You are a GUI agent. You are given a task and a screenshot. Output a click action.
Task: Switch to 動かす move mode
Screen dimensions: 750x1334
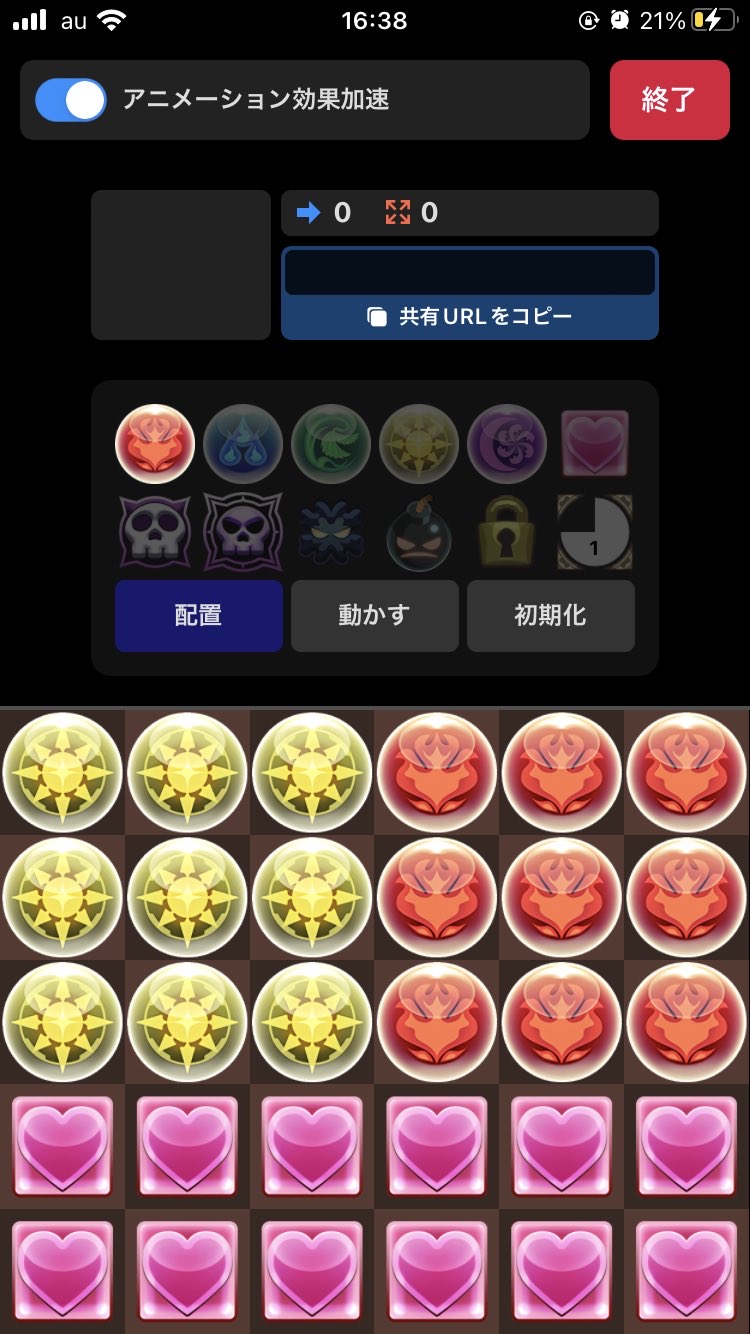[374, 615]
